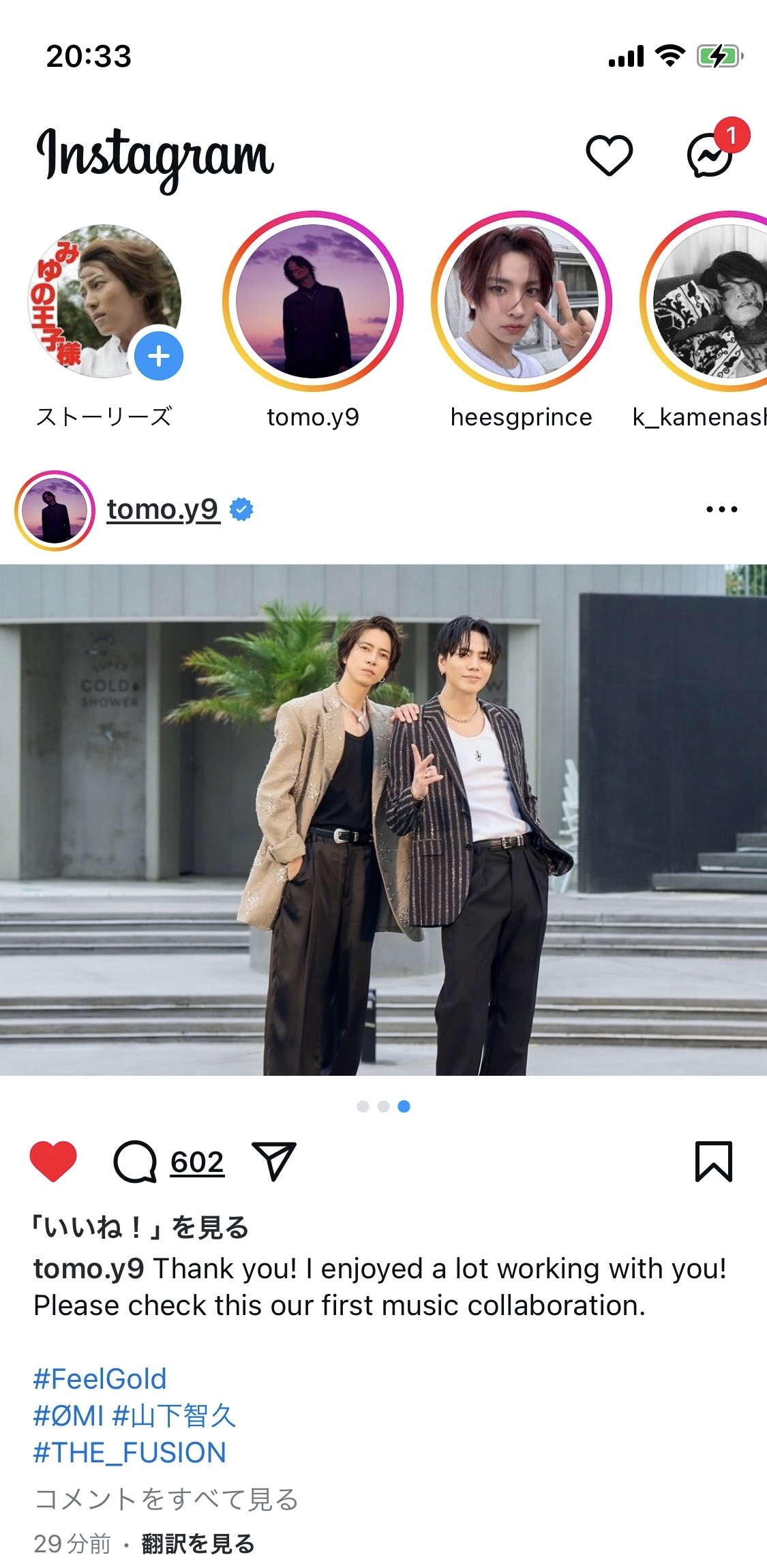Open the activity heart icon
The height and width of the screenshot is (1568, 767).
(x=609, y=155)
